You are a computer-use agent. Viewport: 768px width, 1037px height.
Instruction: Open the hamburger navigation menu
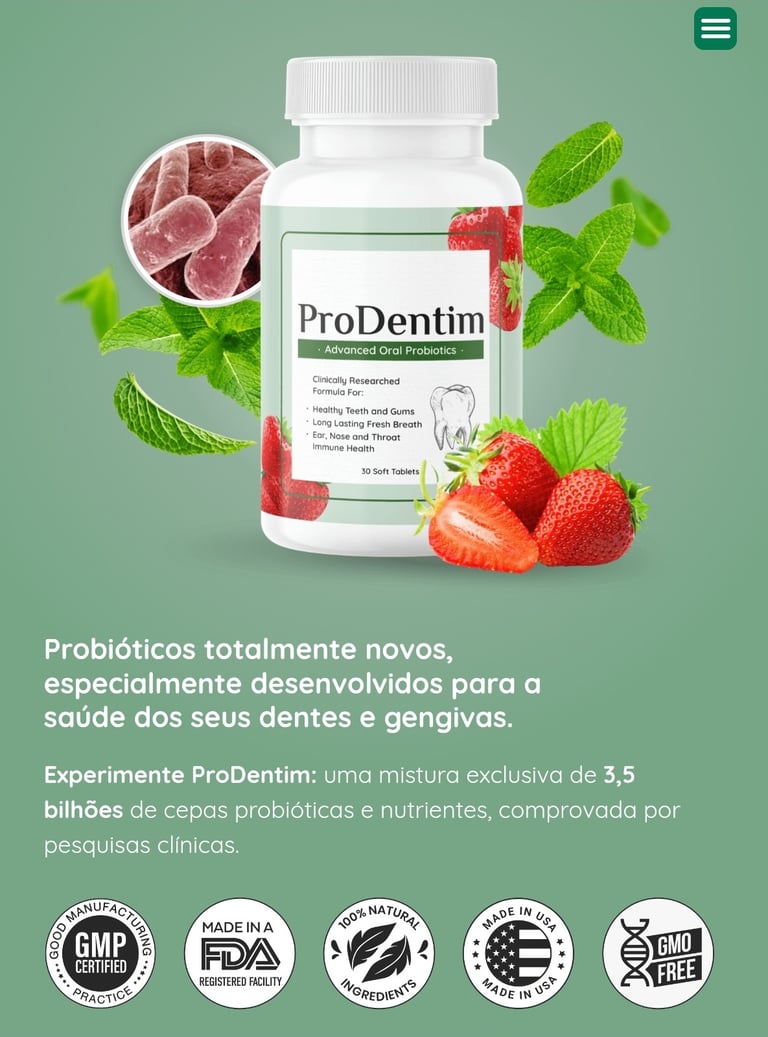[715, 28]
